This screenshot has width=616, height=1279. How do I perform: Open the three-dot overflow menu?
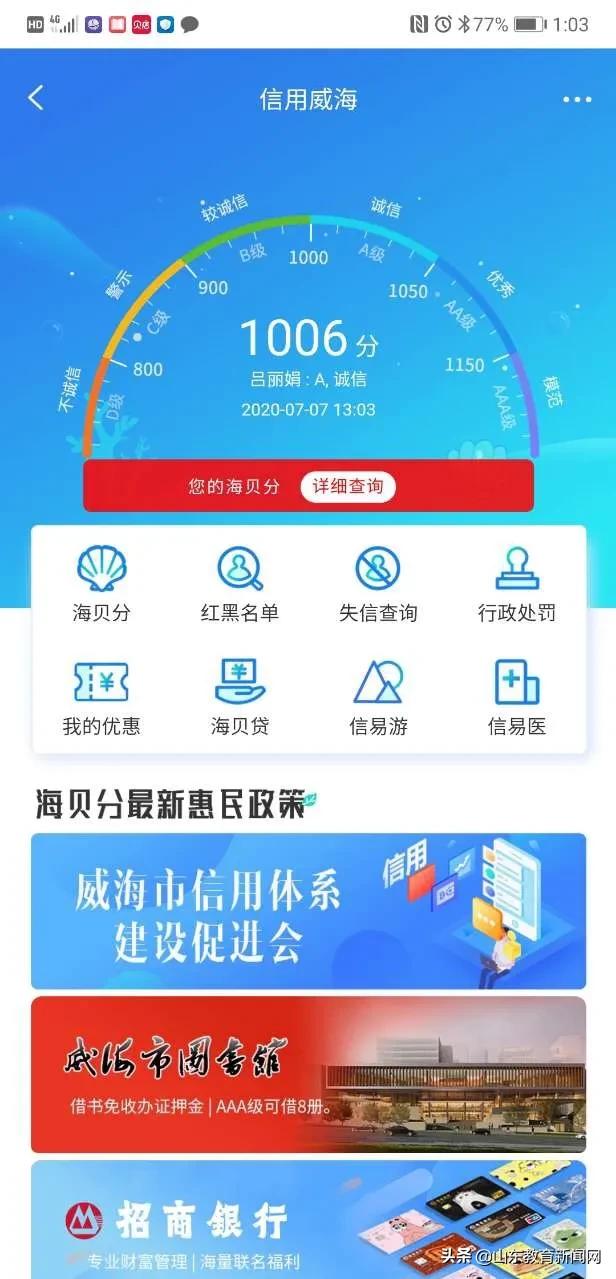pyautogui.click(x=577, y=99)
